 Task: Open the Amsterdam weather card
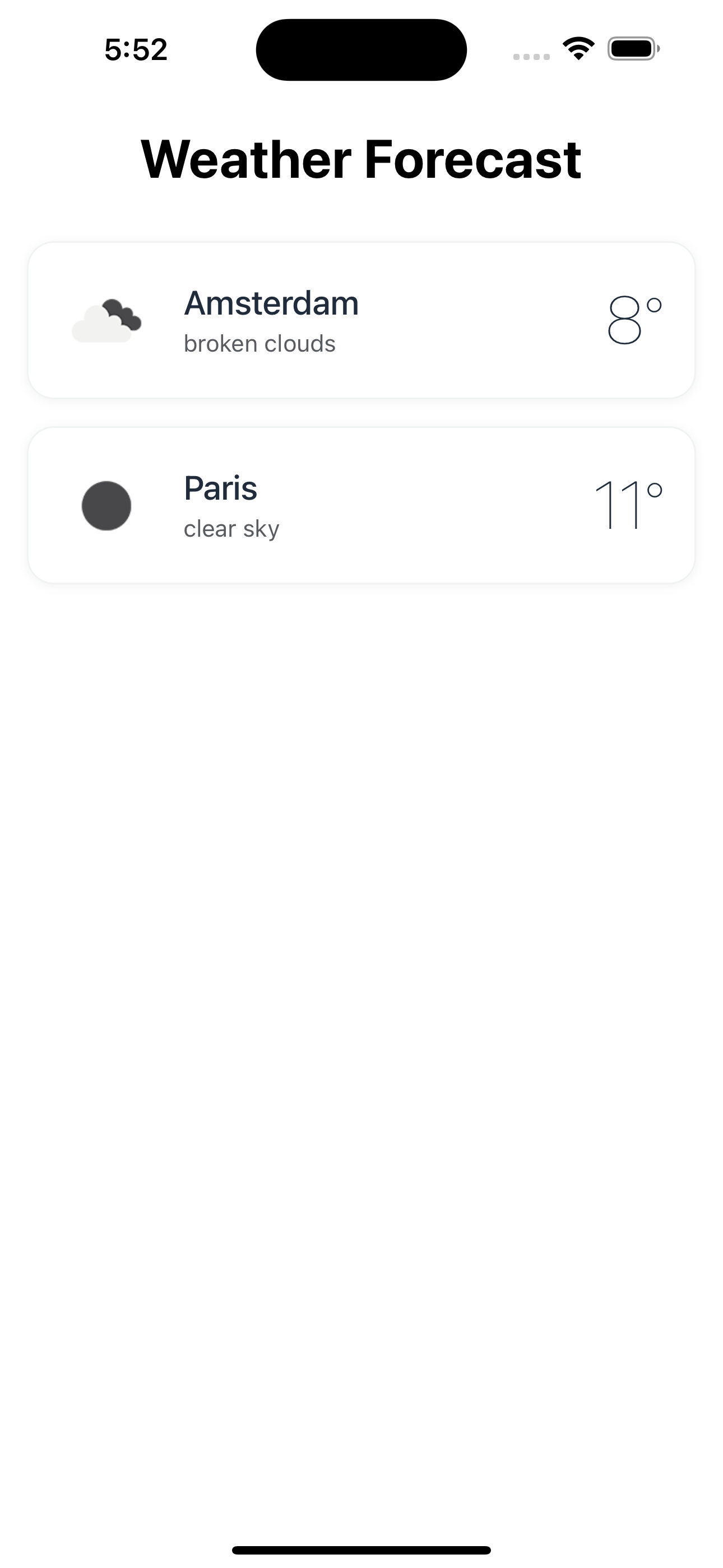pos(361,320)
